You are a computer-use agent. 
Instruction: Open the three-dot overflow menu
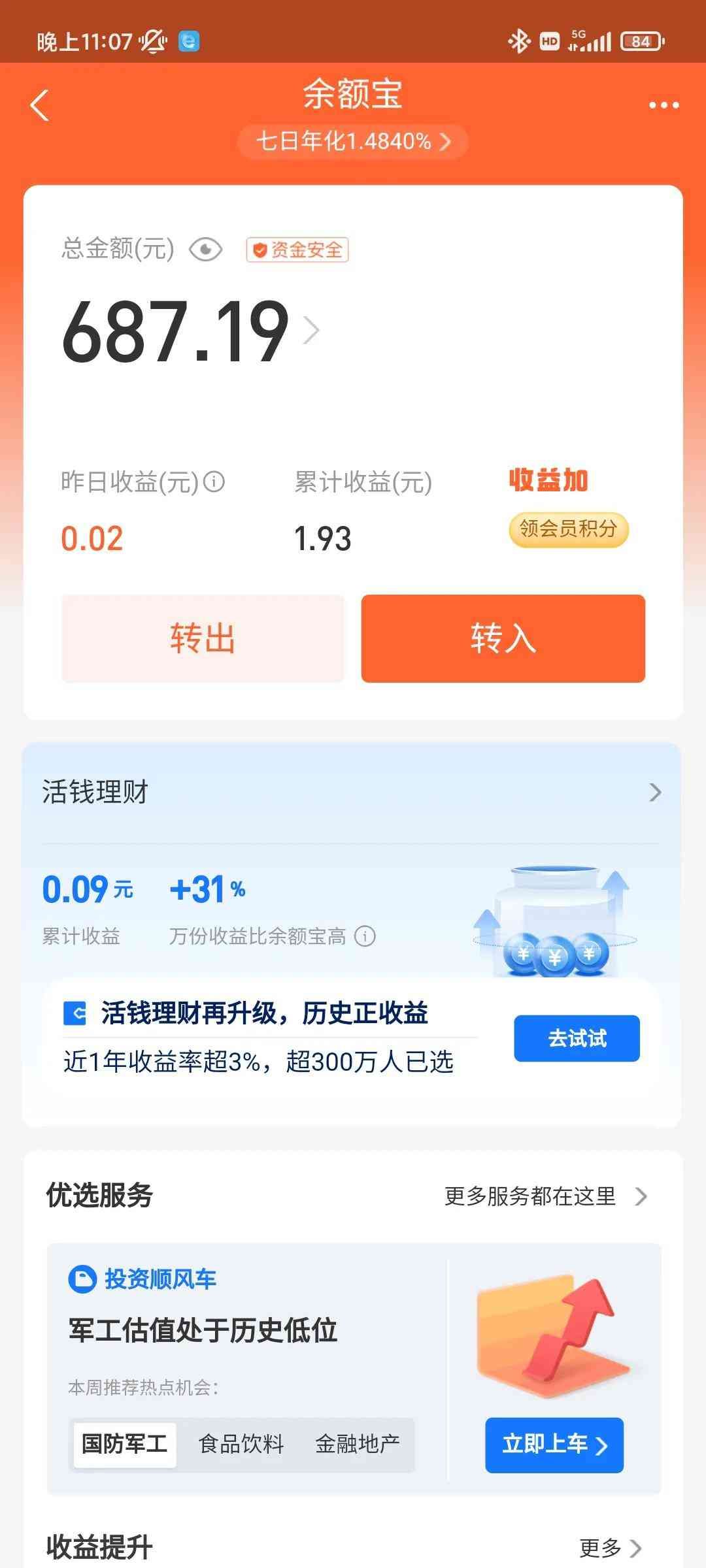tap(664, 105)
